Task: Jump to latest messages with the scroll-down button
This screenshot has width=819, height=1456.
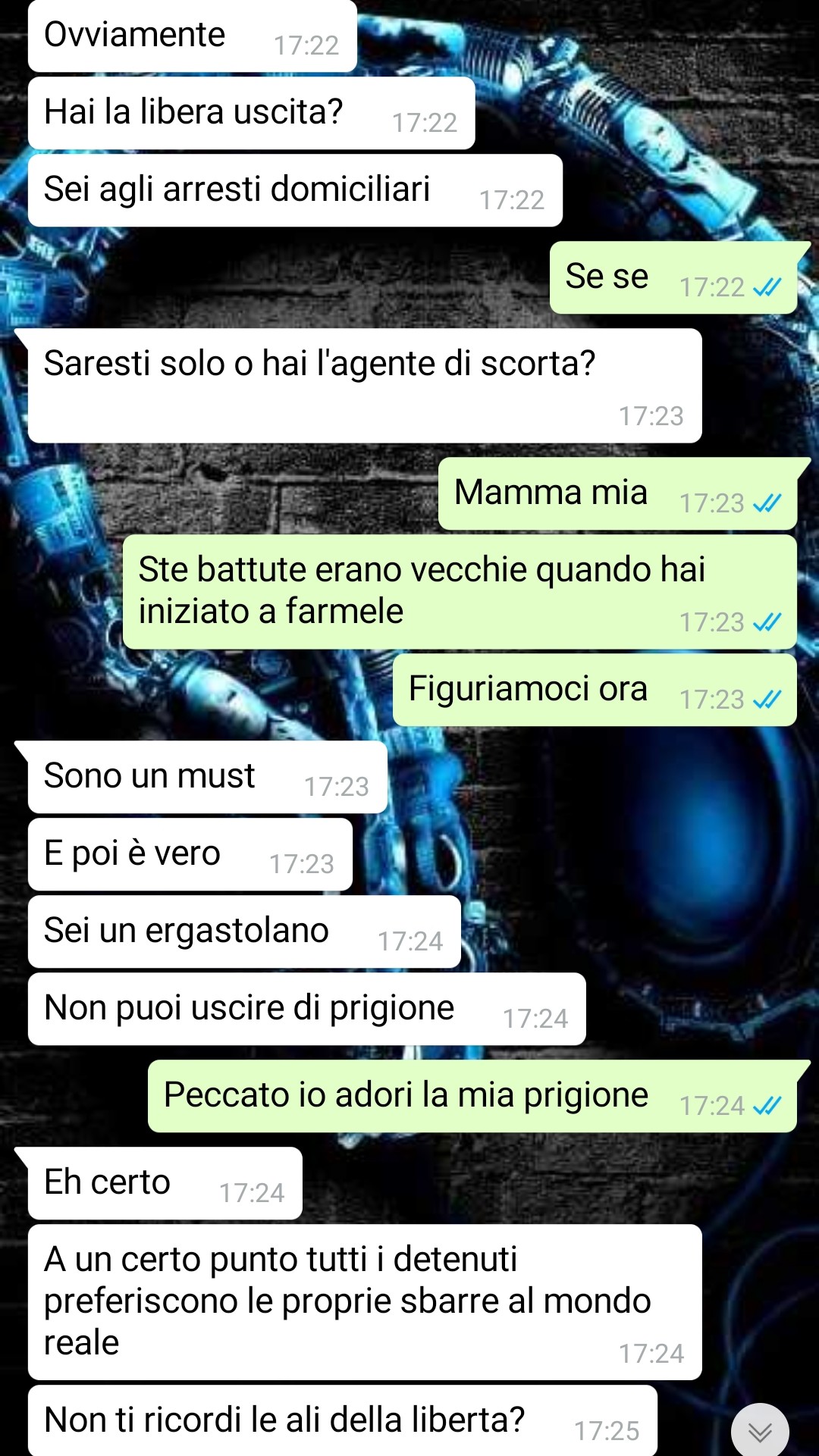Action: click(760, 1431)
